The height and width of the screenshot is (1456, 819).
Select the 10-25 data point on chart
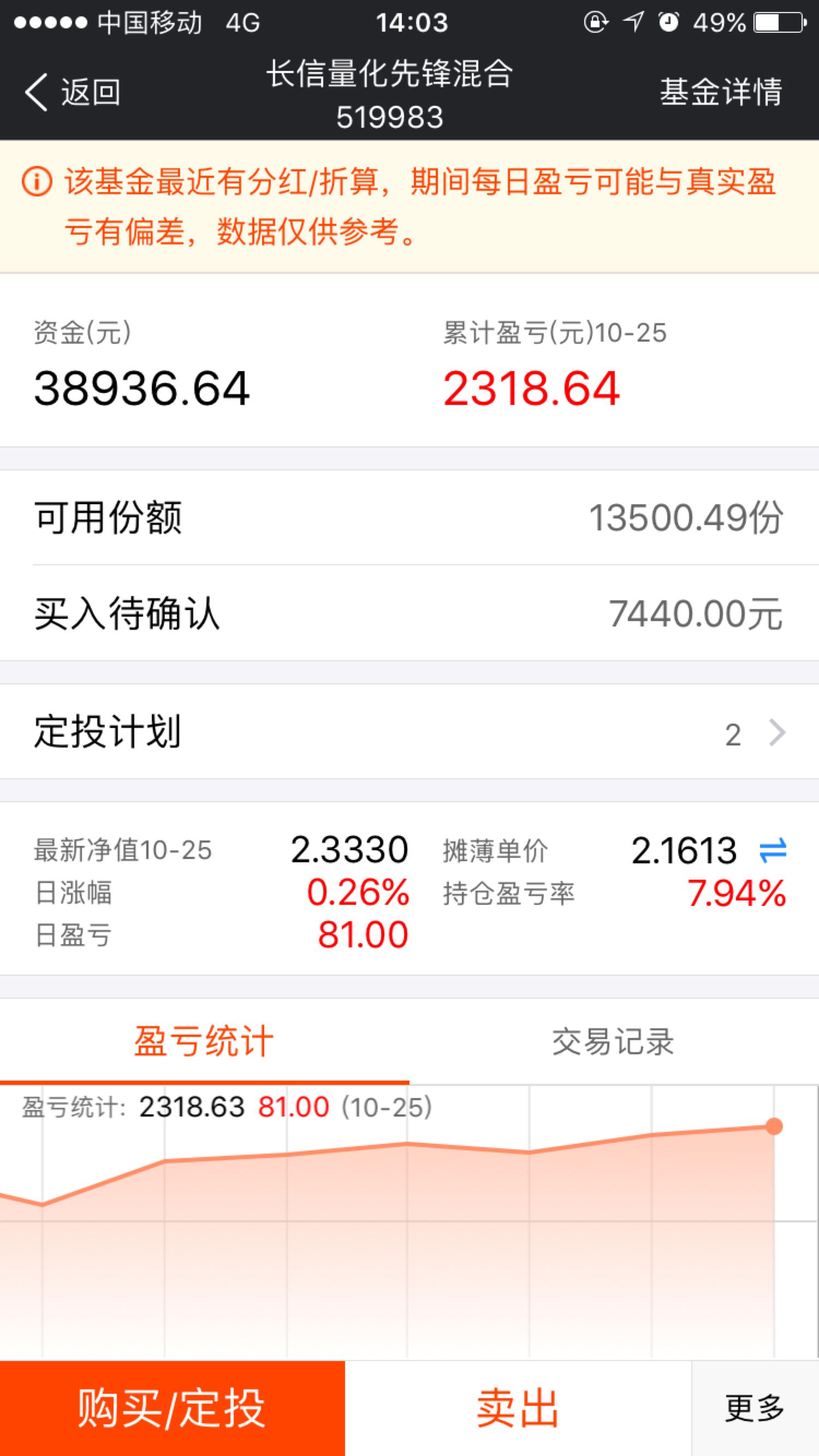pos(774,1126)
